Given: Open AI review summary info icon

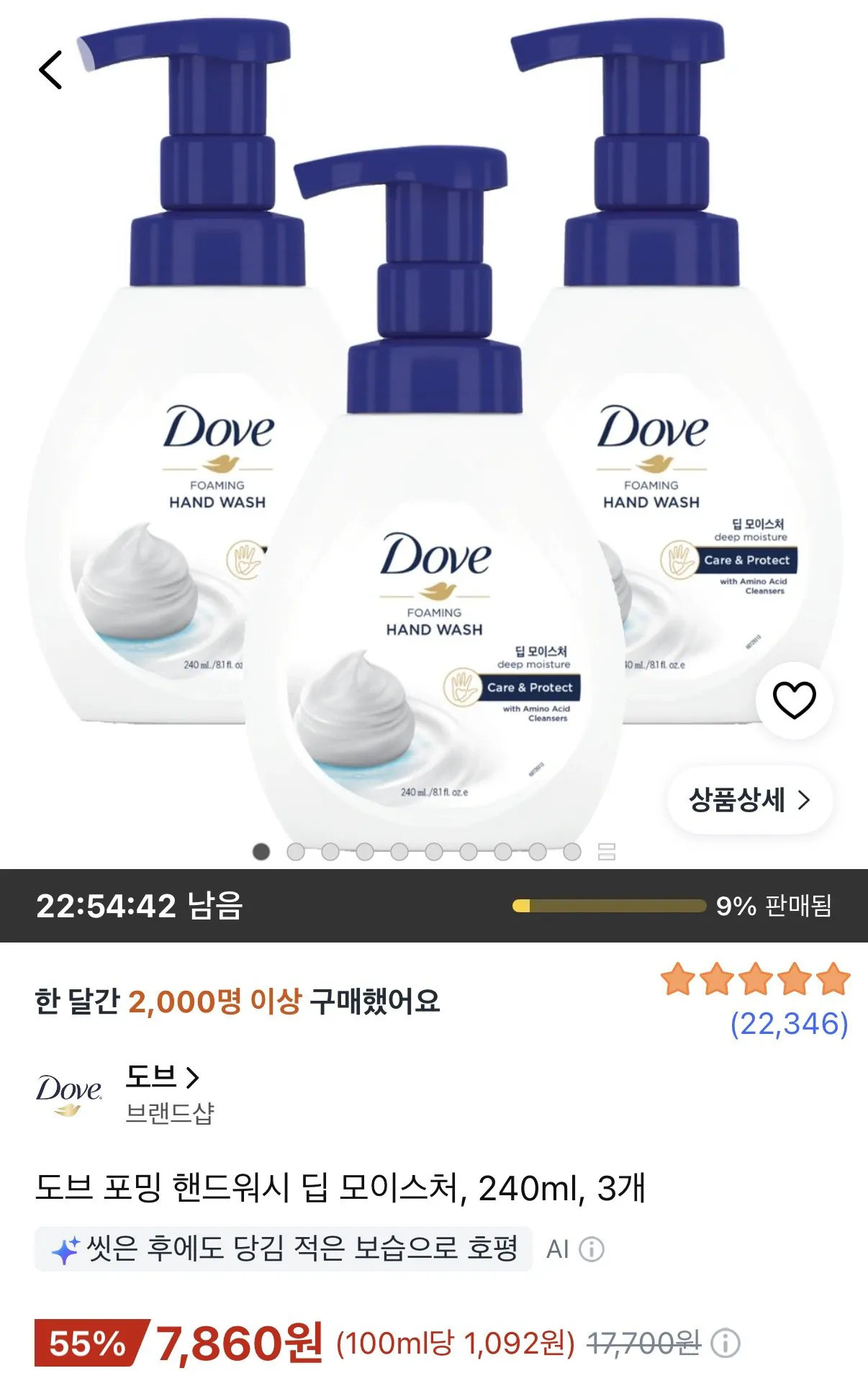Looking at the screenshot, I should point(592,1249).
